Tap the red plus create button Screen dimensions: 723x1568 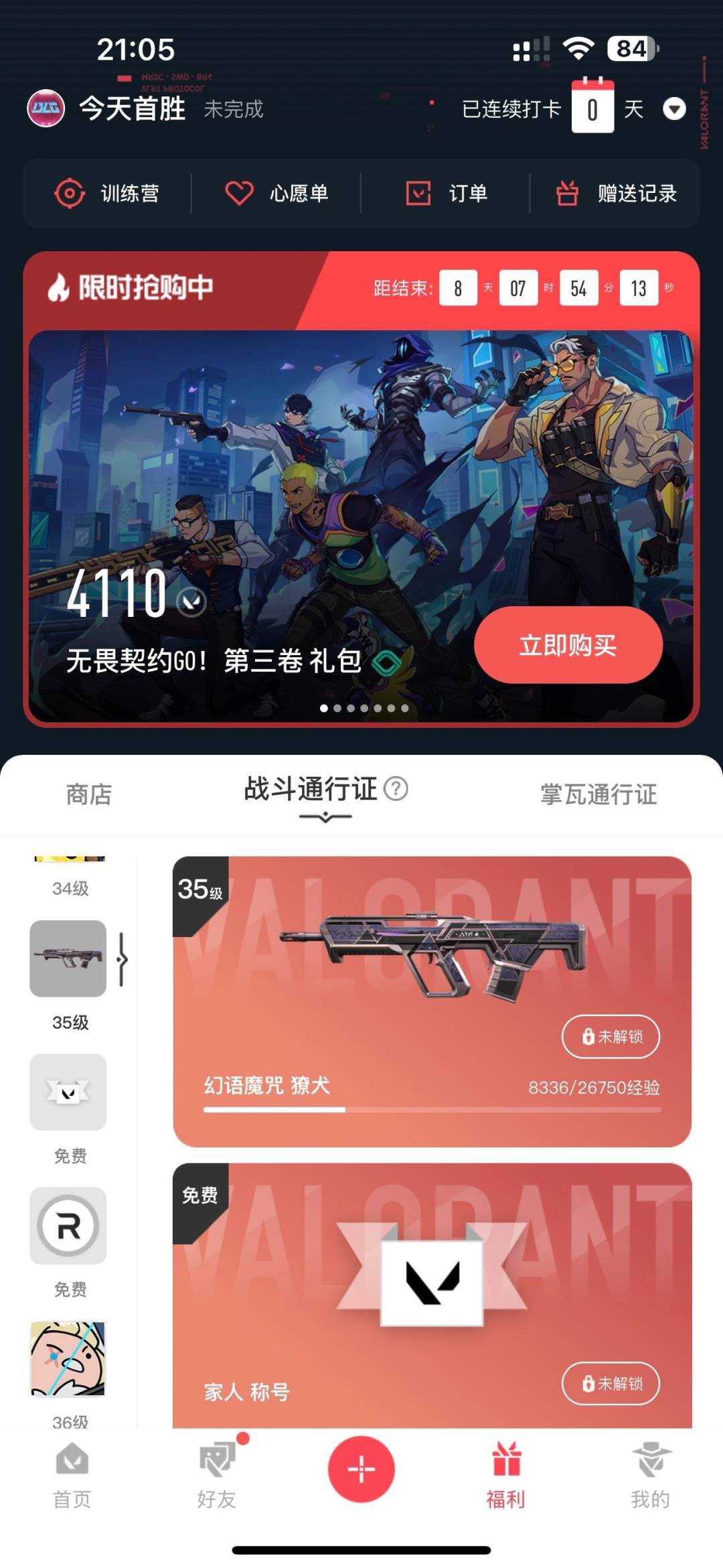tap(361, 1470)
